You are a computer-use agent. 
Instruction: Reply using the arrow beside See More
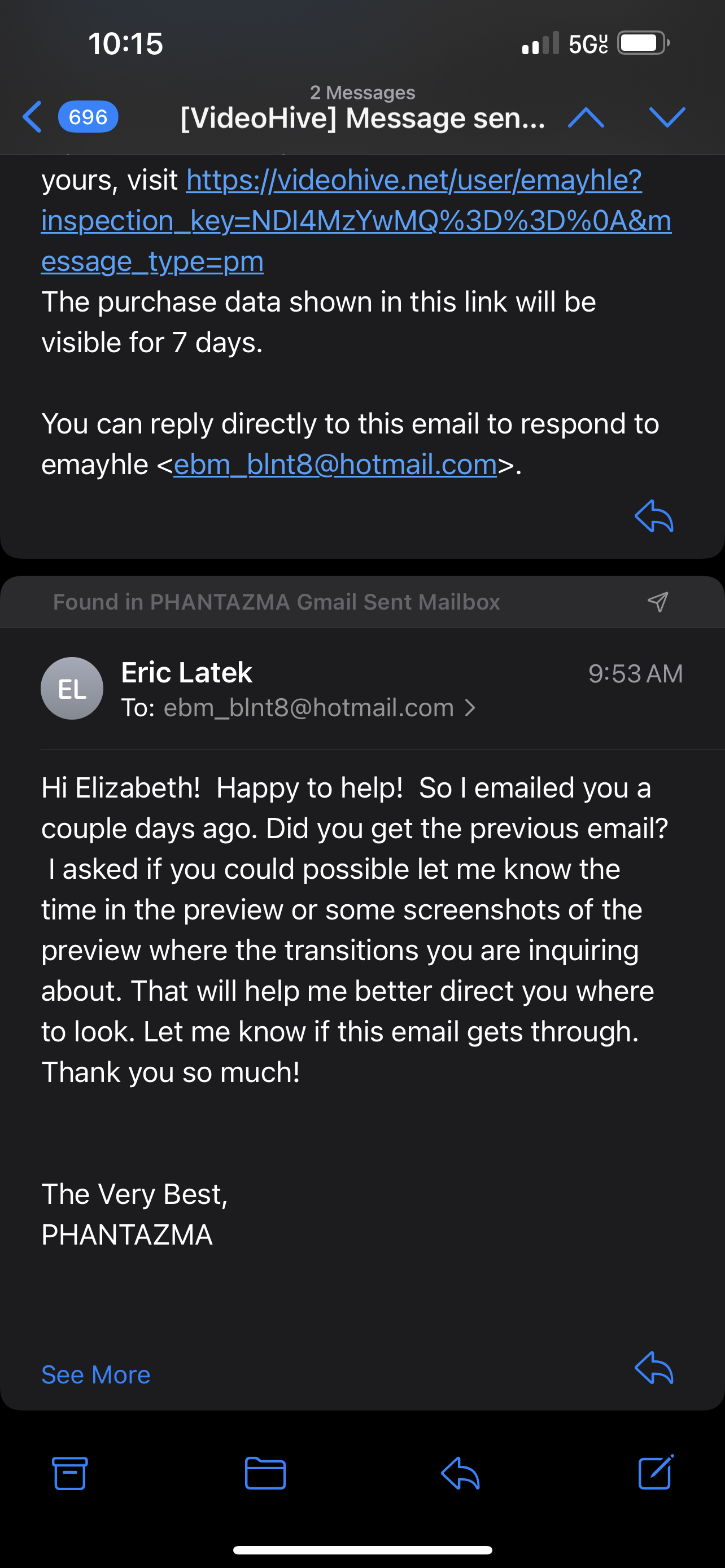tap(654, 1368)
